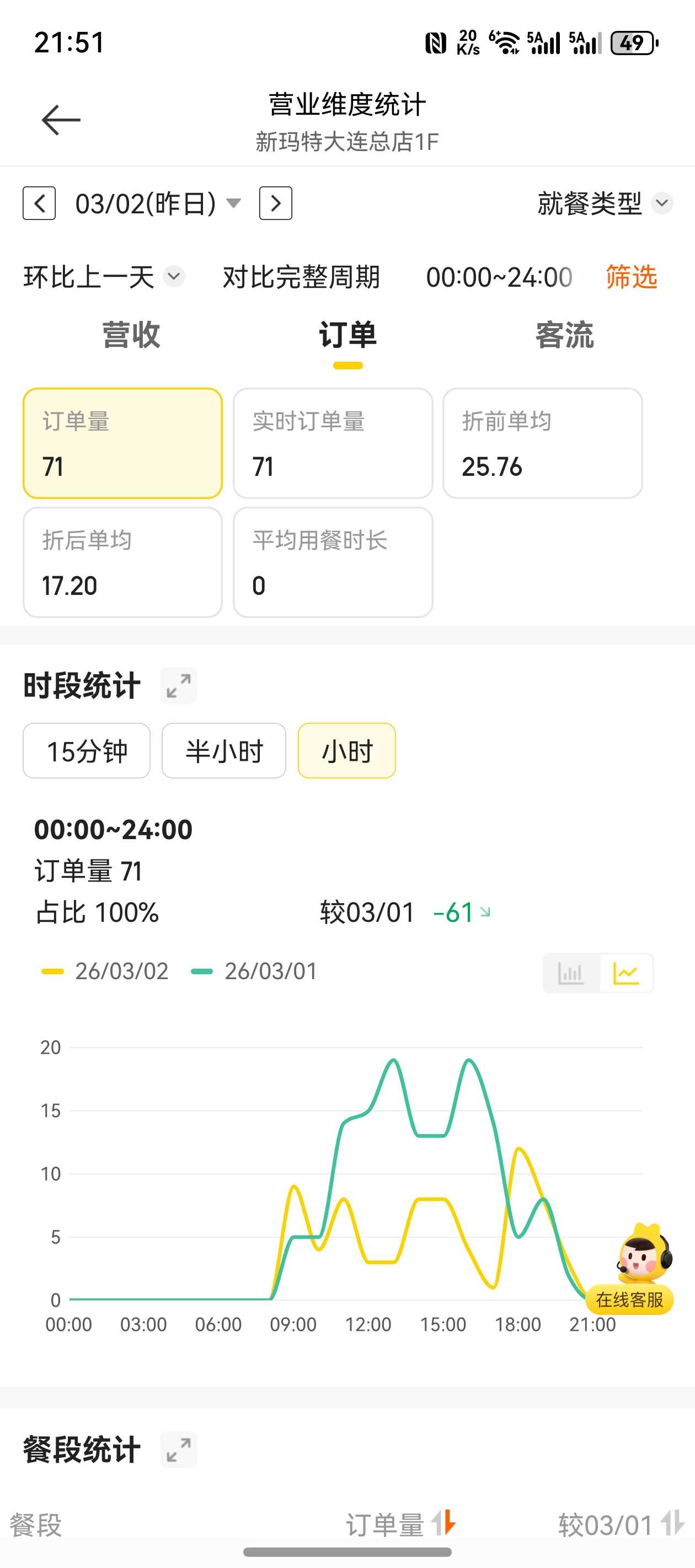Change the 环比上一天 comparison option
This screenshot has width=695, height=1568.
click(104, 277)
